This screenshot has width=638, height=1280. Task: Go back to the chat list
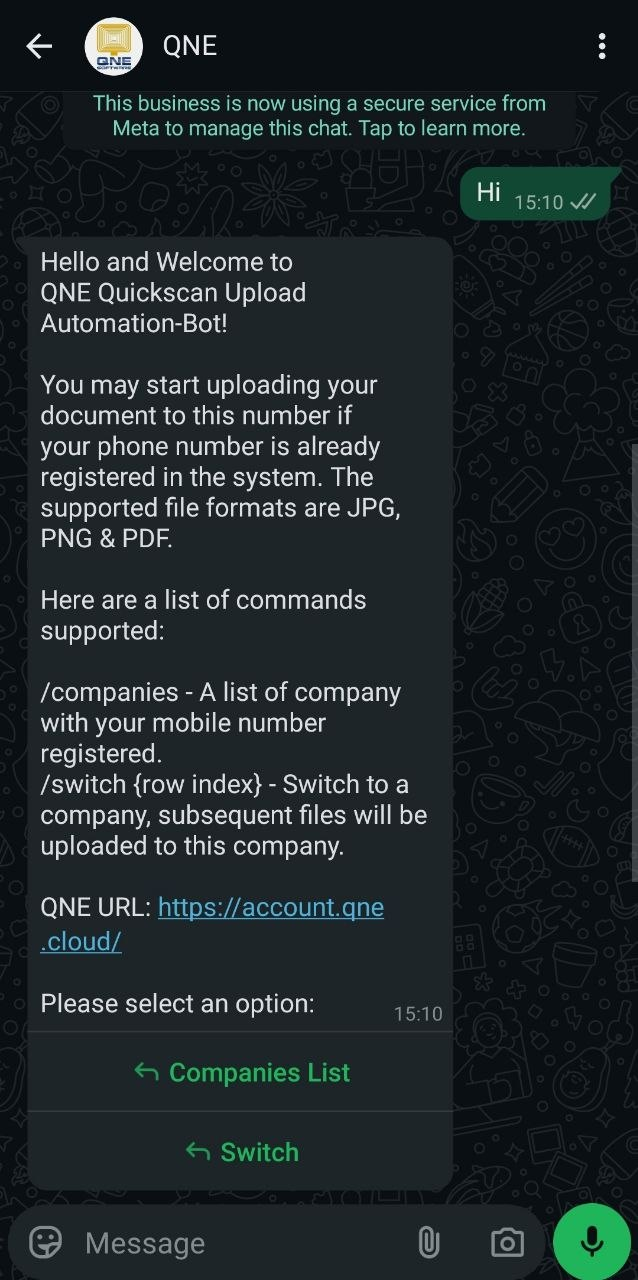(x=39, y=46)
